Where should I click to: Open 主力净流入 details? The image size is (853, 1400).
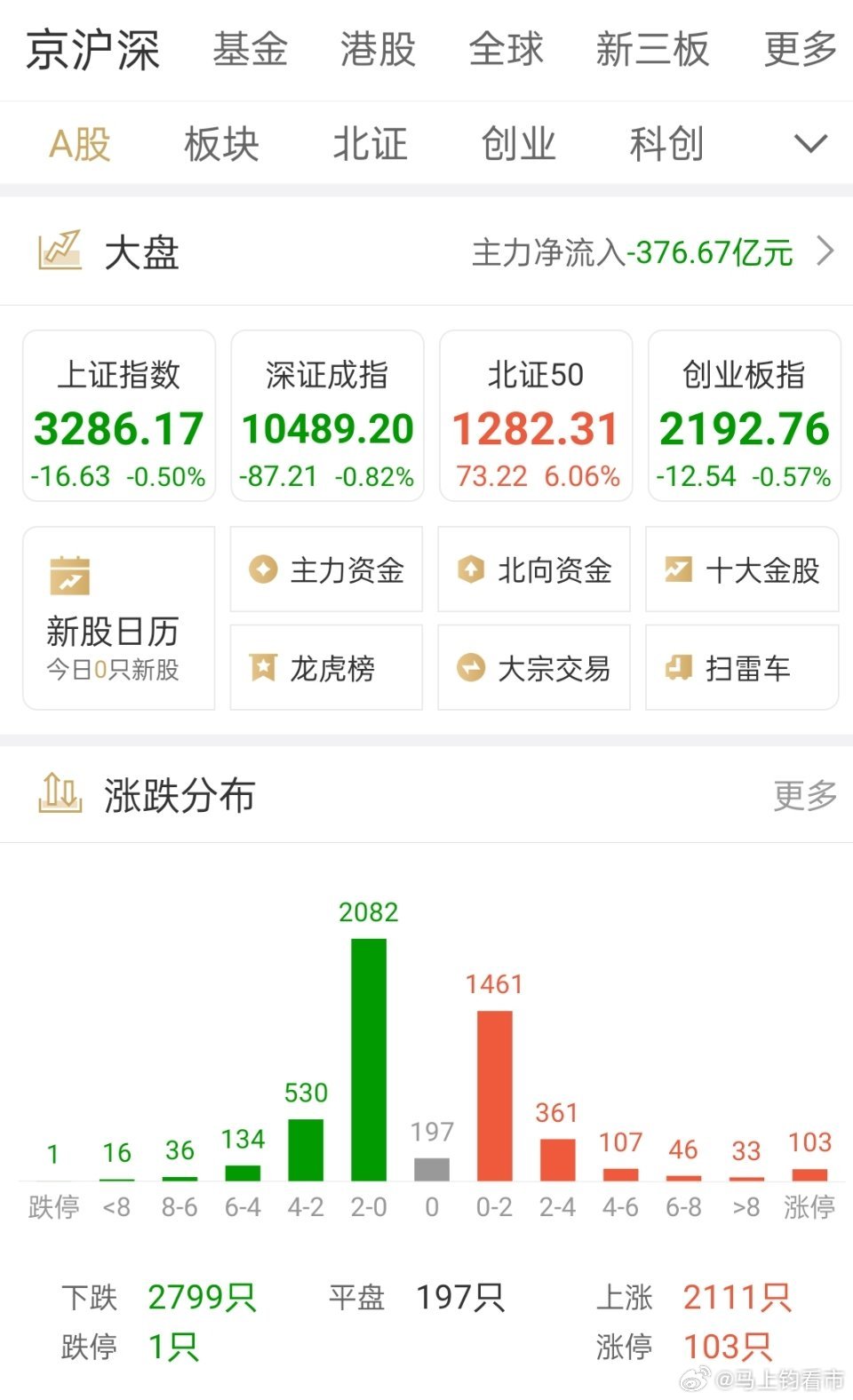(653, 252)
